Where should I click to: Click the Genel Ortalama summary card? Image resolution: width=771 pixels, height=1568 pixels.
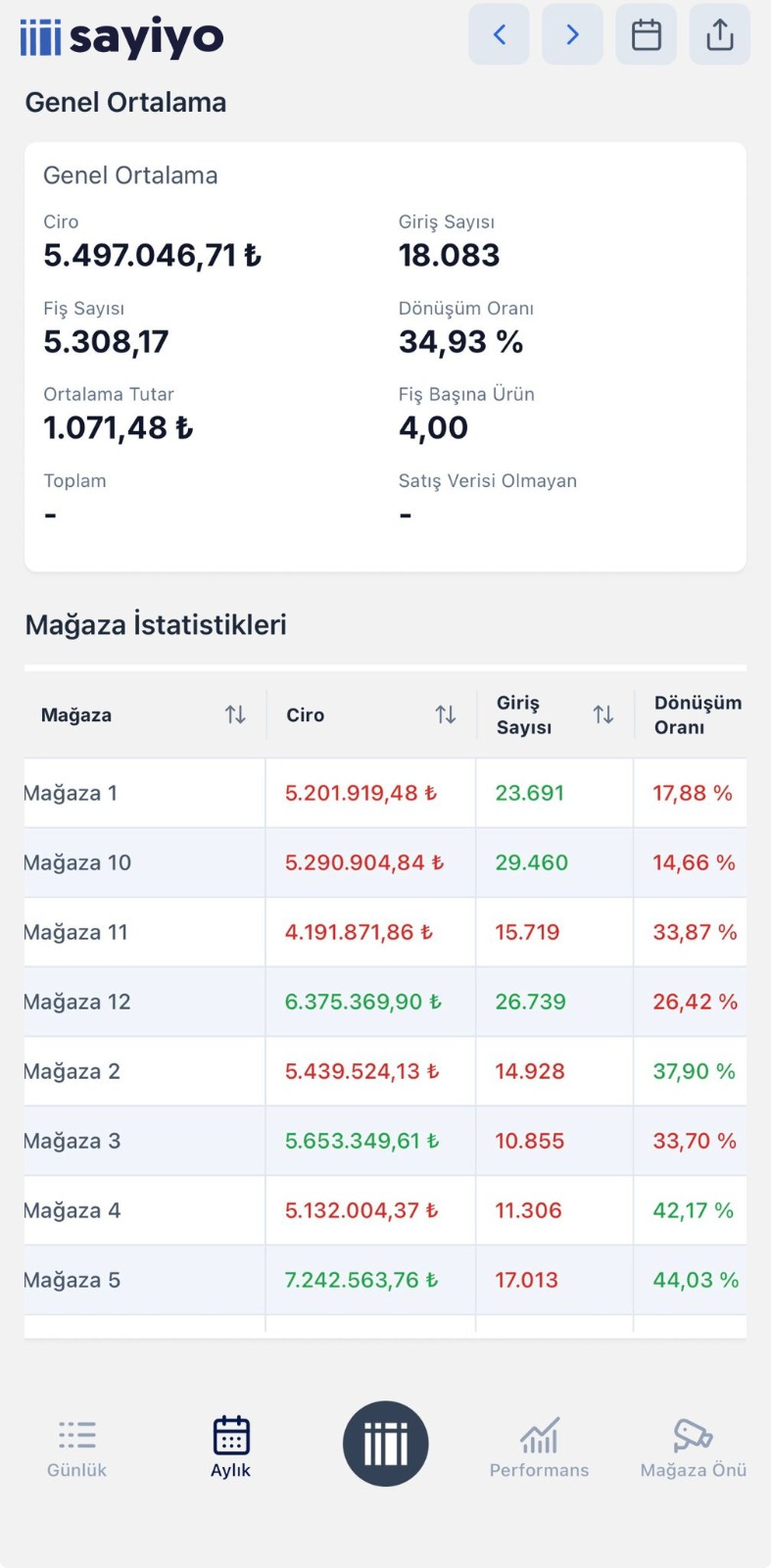click(x=385, y=353)
